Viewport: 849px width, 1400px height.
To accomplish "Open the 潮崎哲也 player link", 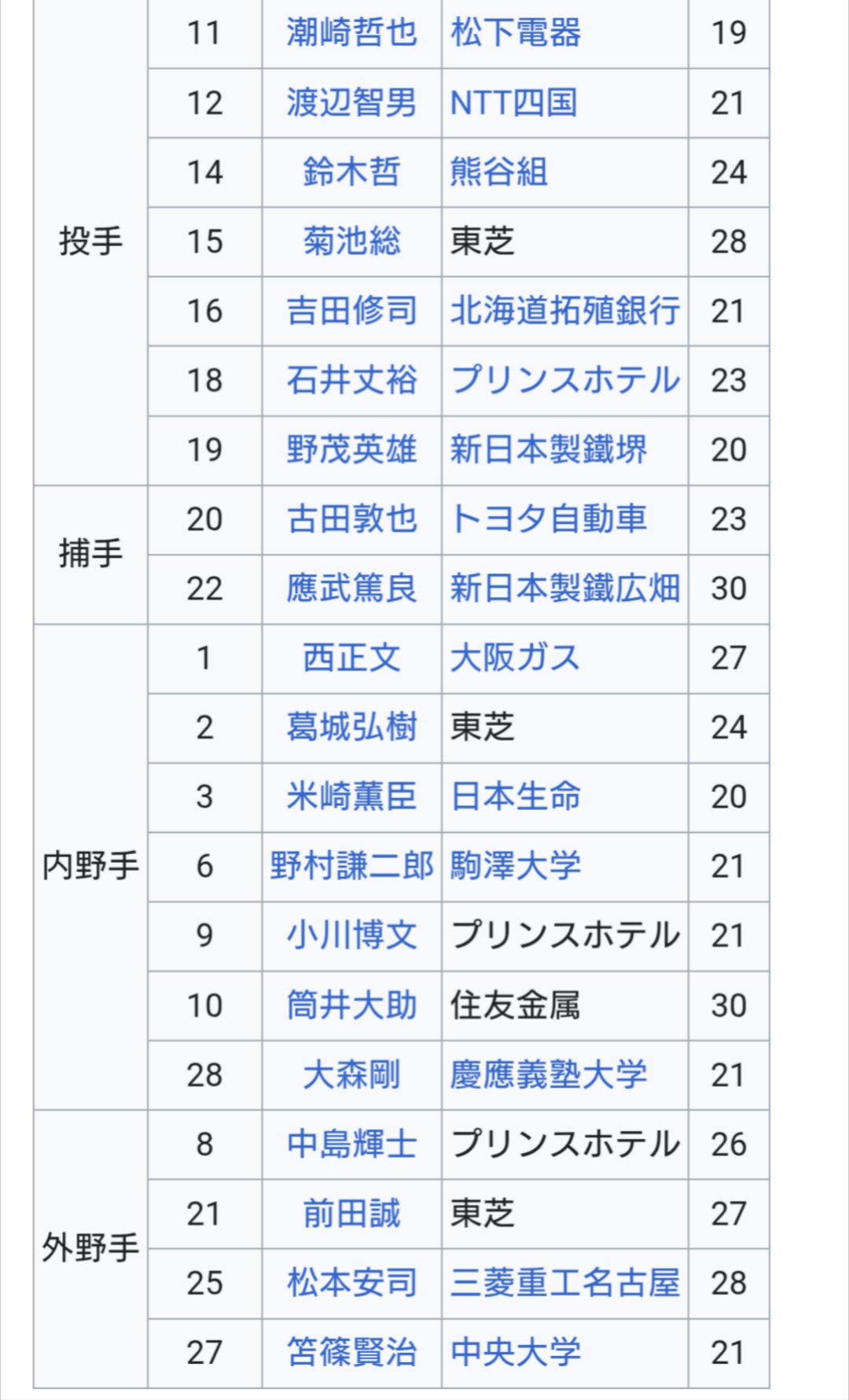I will (351, 33).
